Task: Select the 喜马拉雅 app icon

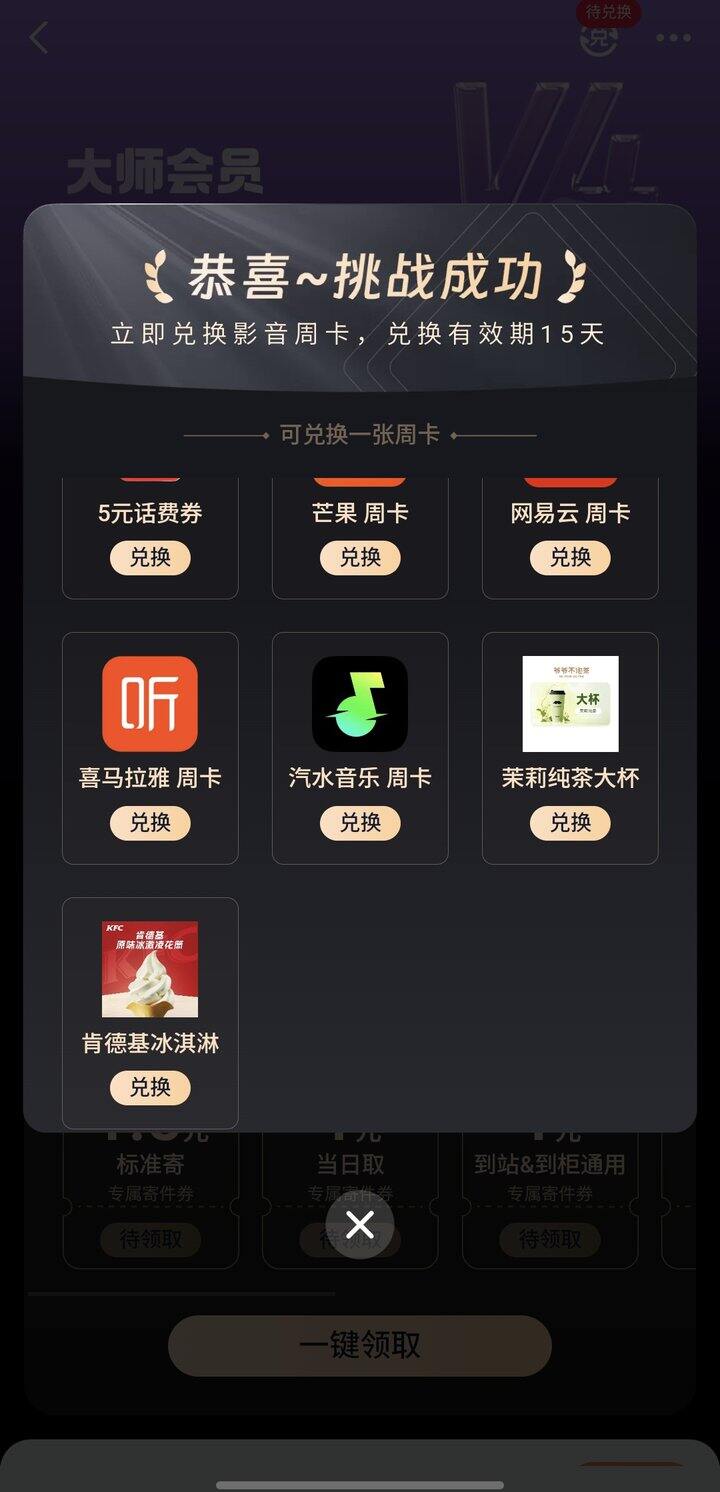Action: [150, 705]
